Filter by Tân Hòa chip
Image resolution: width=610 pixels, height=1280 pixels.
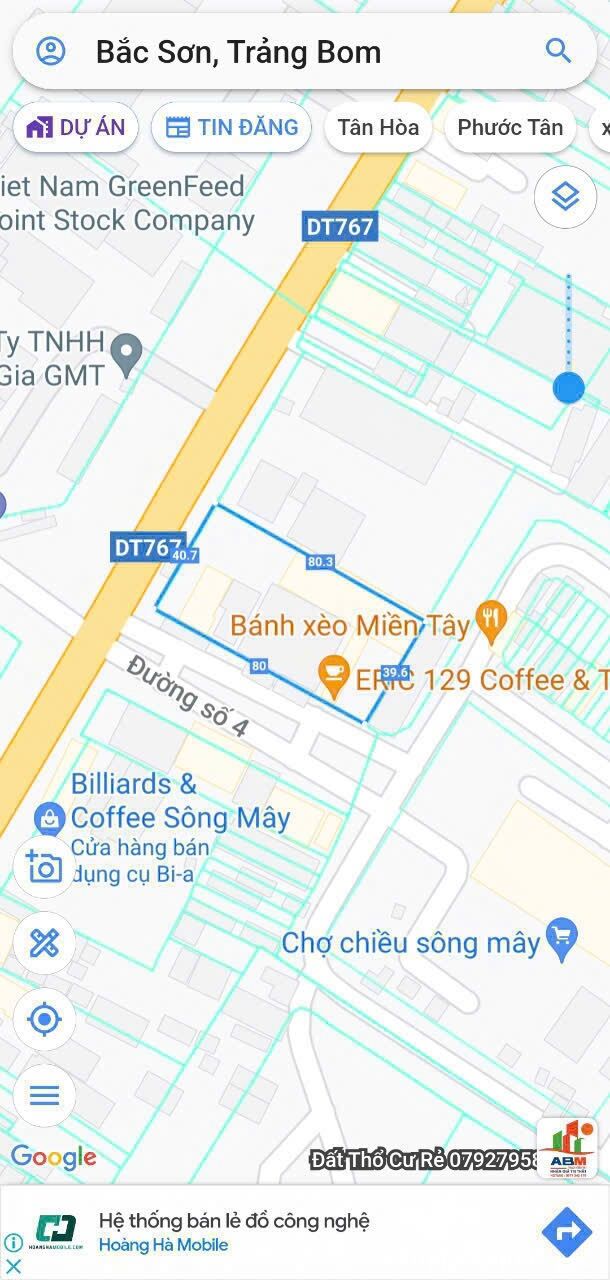pyautogui.click(x=378, y=128)
